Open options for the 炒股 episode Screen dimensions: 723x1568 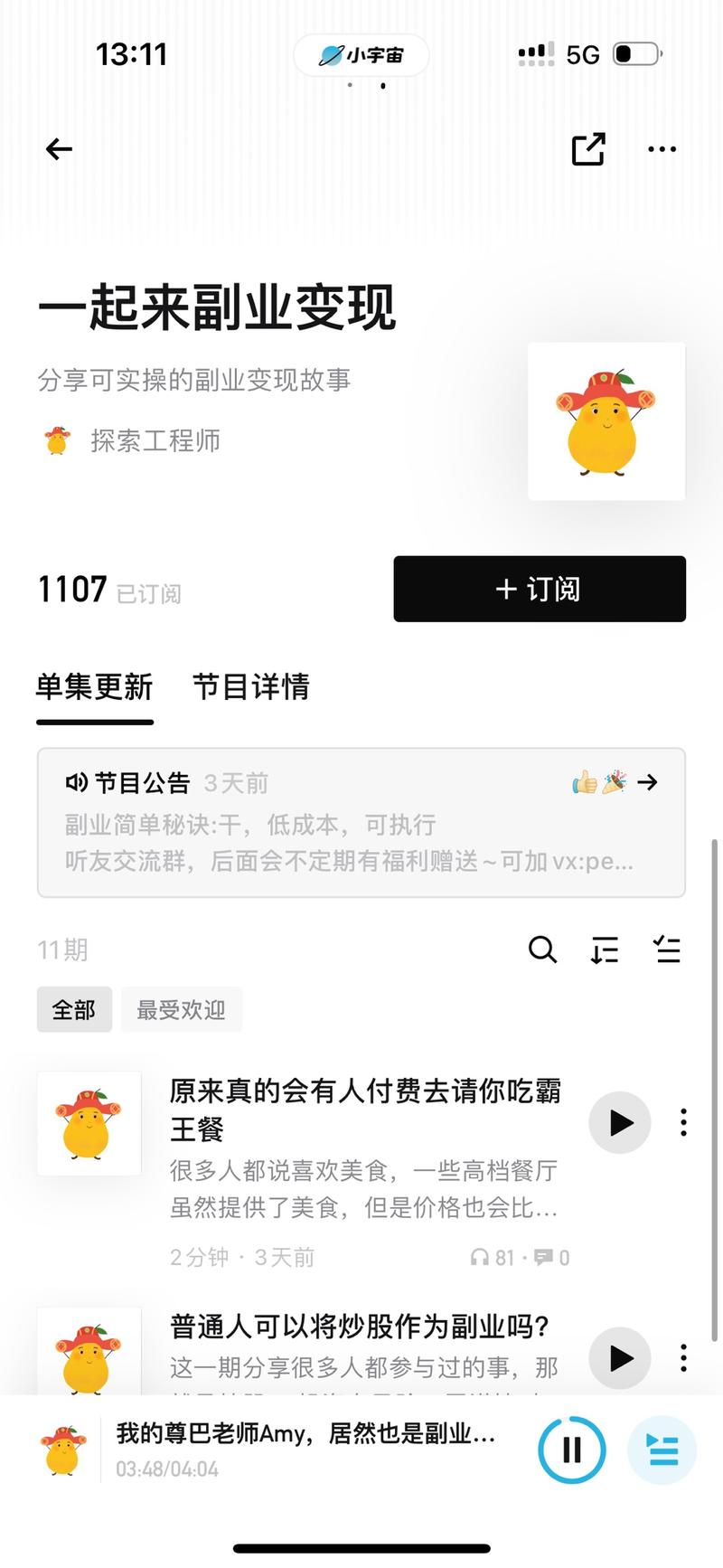point(683,1358)
